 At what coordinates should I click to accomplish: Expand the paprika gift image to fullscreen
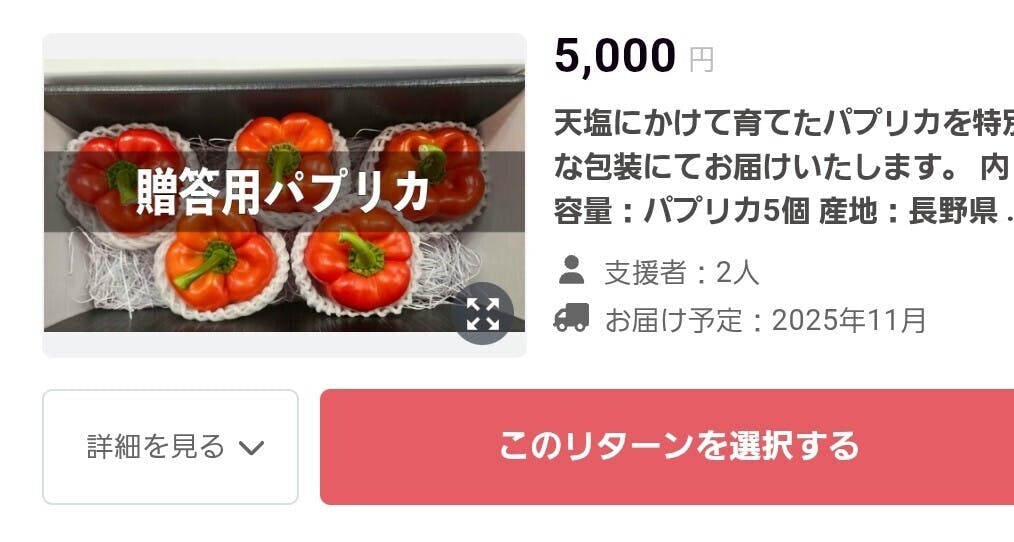point(482,314)
